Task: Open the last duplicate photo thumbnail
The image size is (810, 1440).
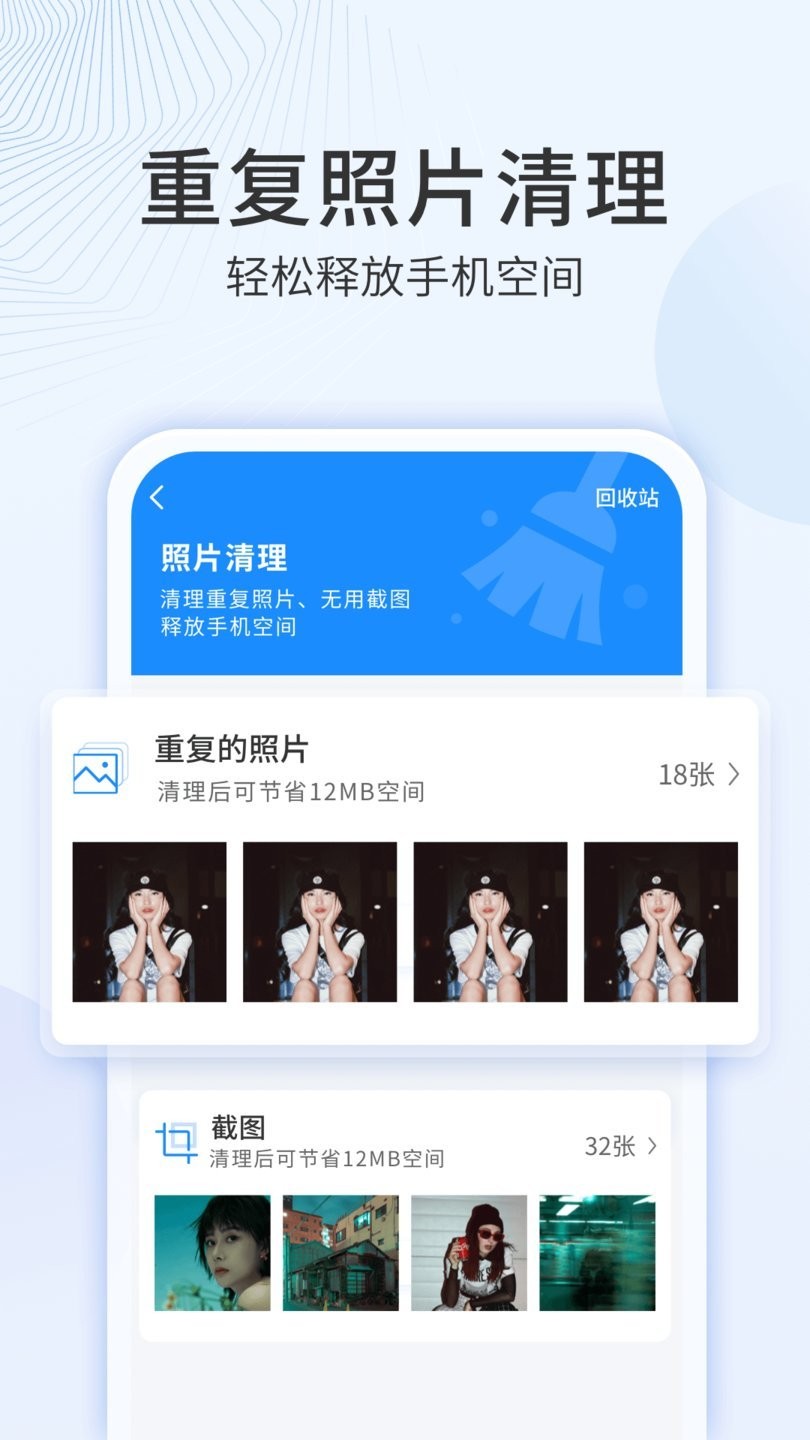Action: coord(661,920)
